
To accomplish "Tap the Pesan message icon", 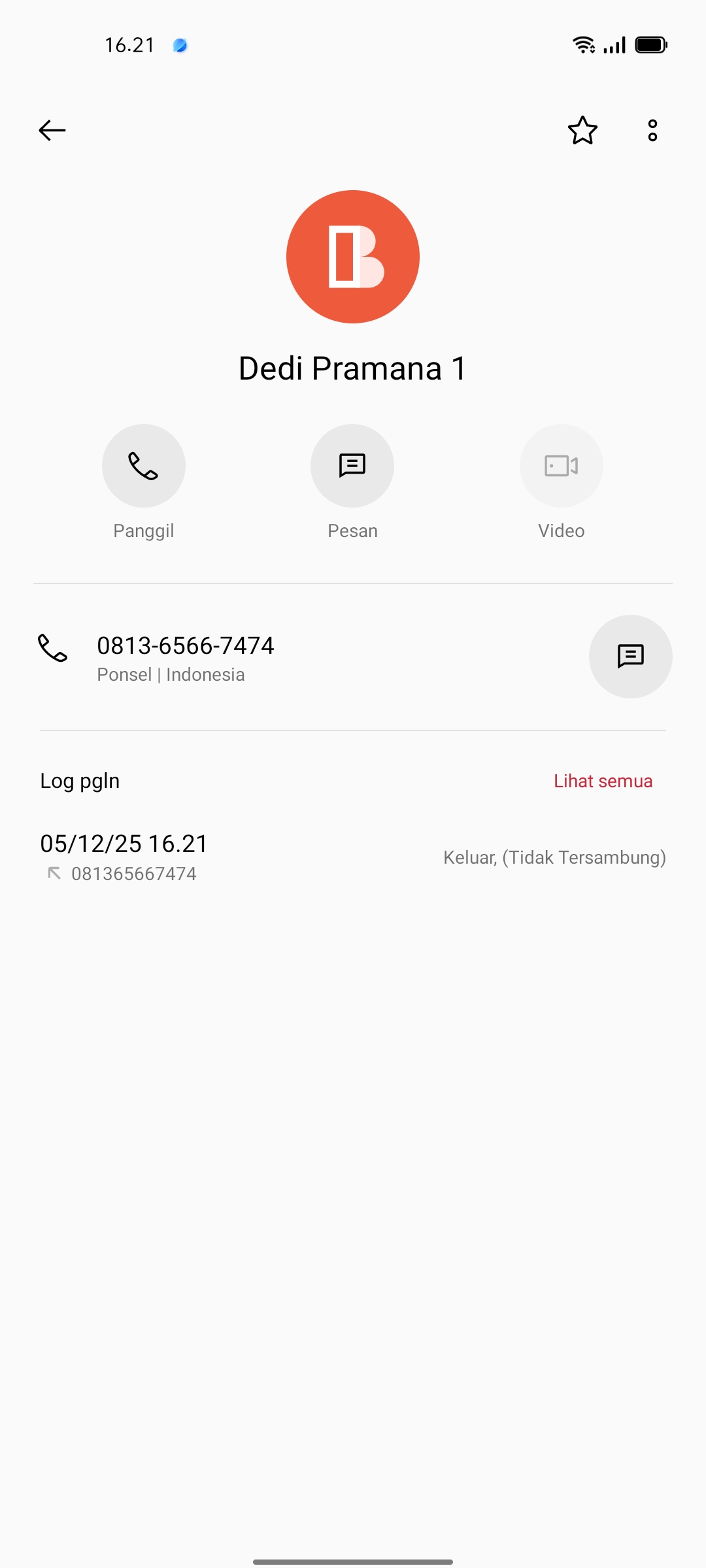I will point(352,466).
